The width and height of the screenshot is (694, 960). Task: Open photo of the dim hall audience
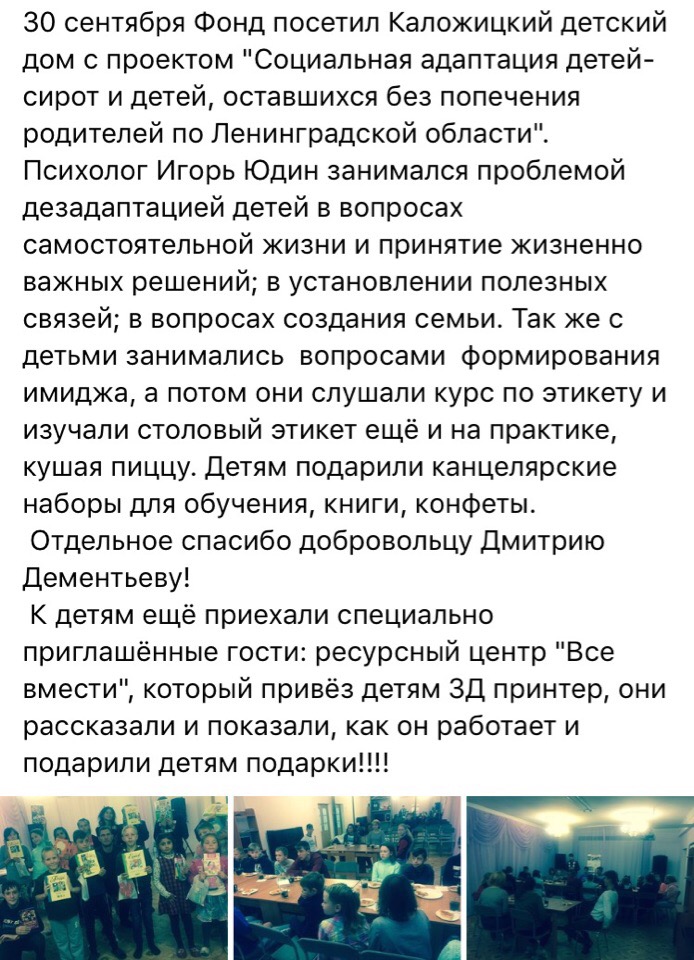pyautogui.click(x=580, y=877)
